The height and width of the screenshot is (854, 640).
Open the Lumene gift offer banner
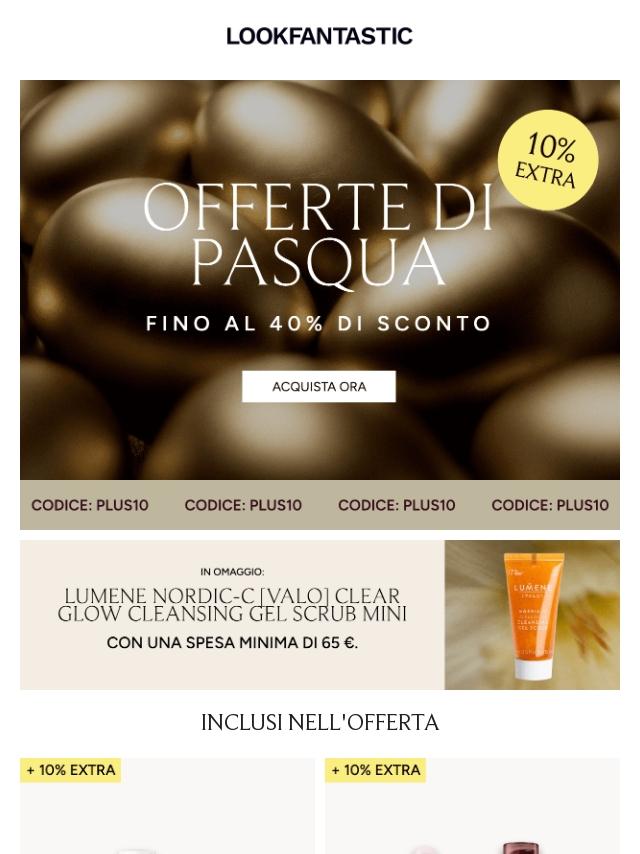(320, 615)
